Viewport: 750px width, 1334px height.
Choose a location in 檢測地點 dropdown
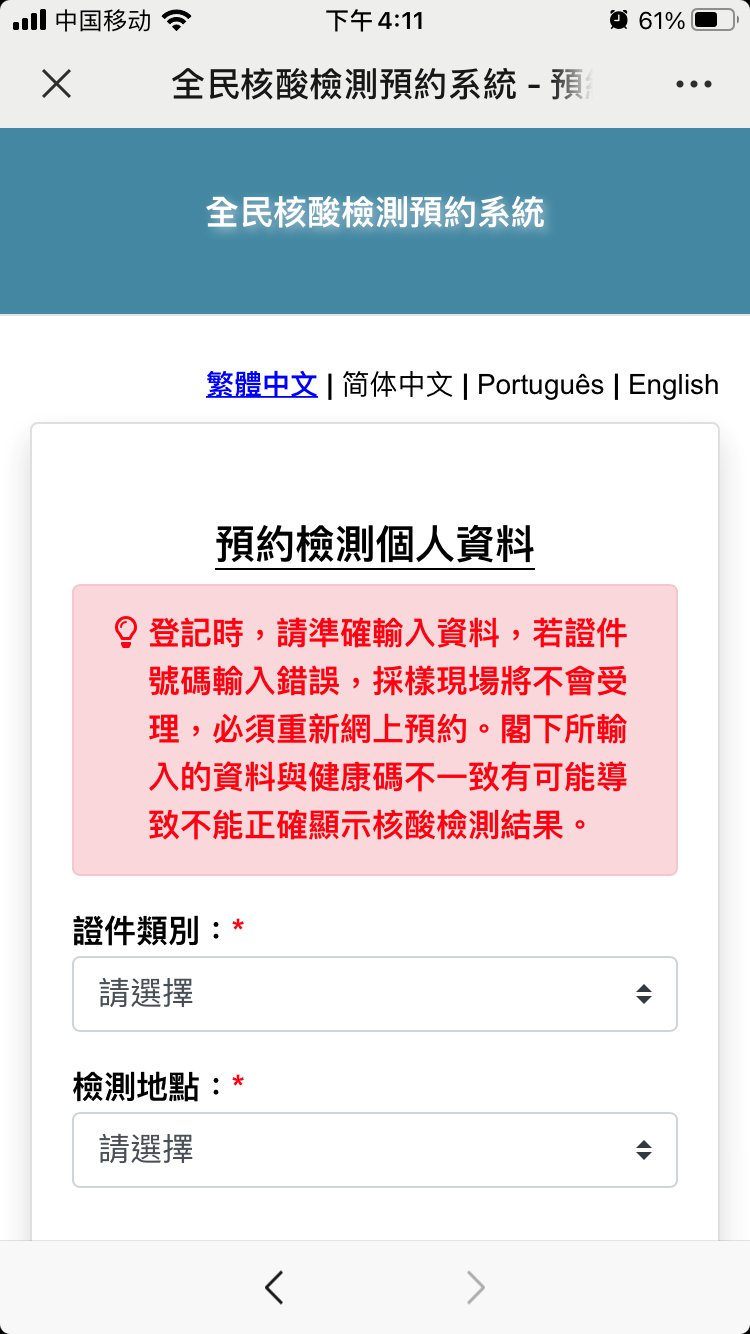(x=375, y=1150)
